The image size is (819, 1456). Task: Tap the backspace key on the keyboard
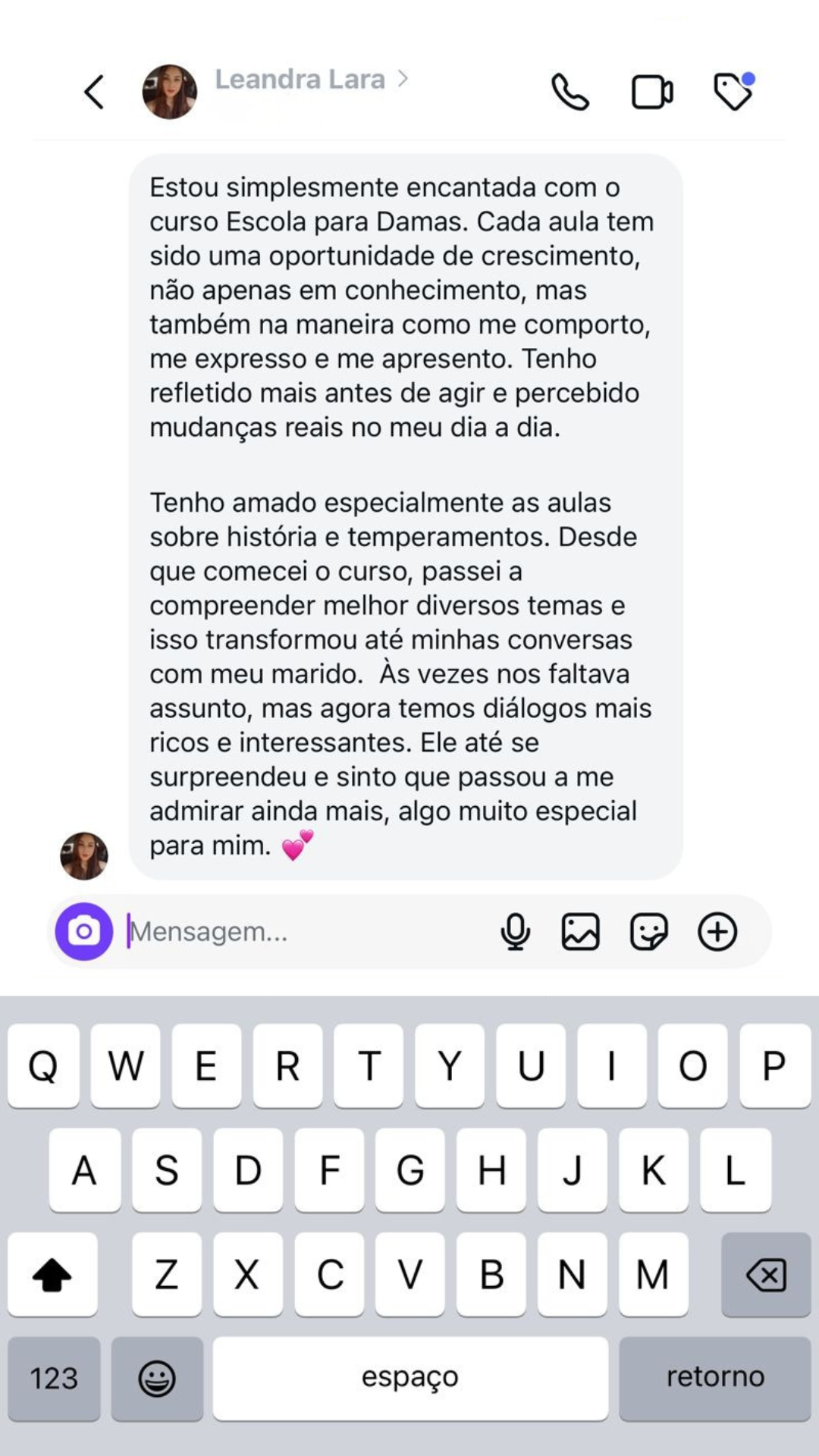766,1275
